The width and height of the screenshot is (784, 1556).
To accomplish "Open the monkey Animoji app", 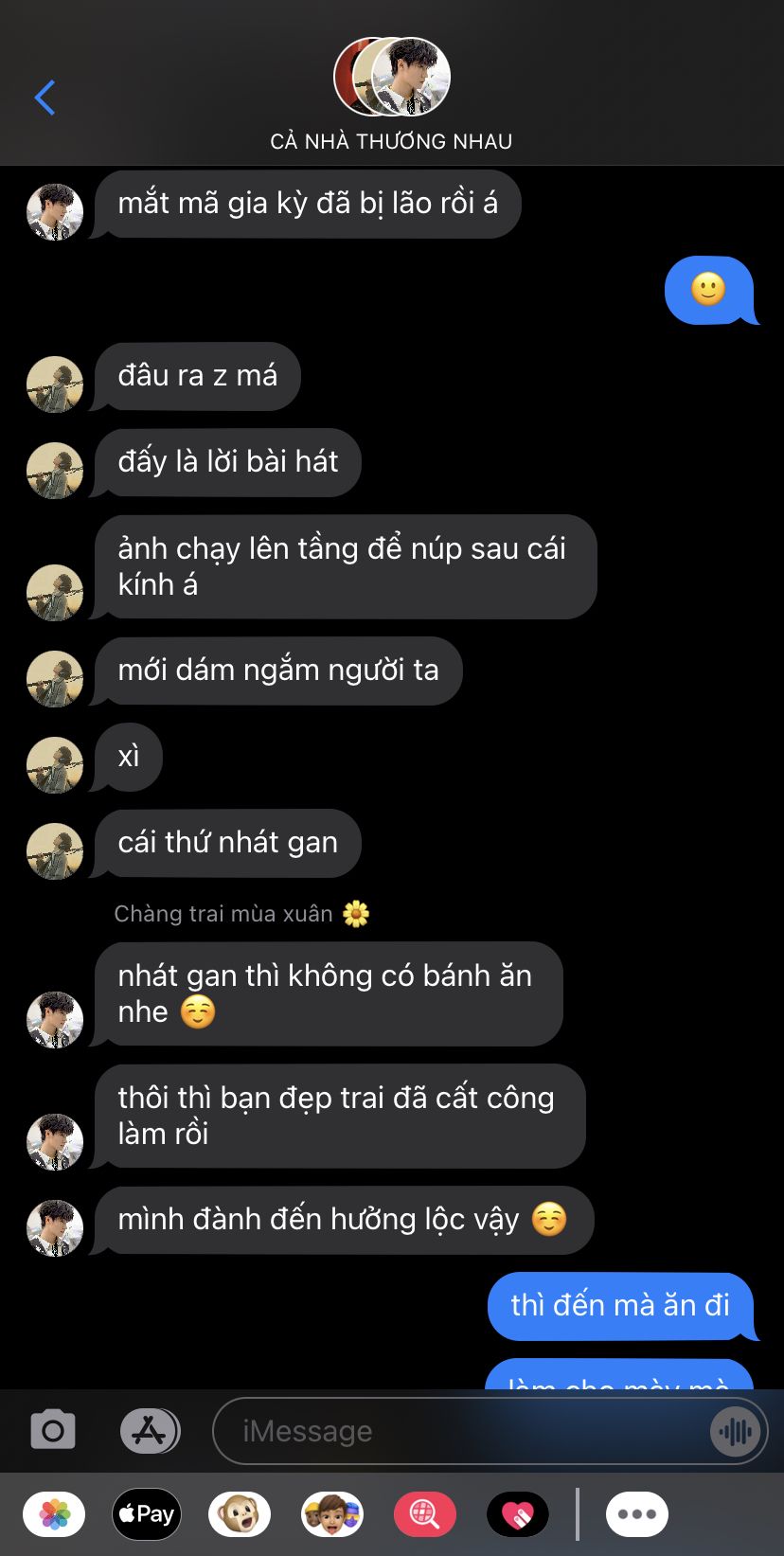I will coord(240,1514).
